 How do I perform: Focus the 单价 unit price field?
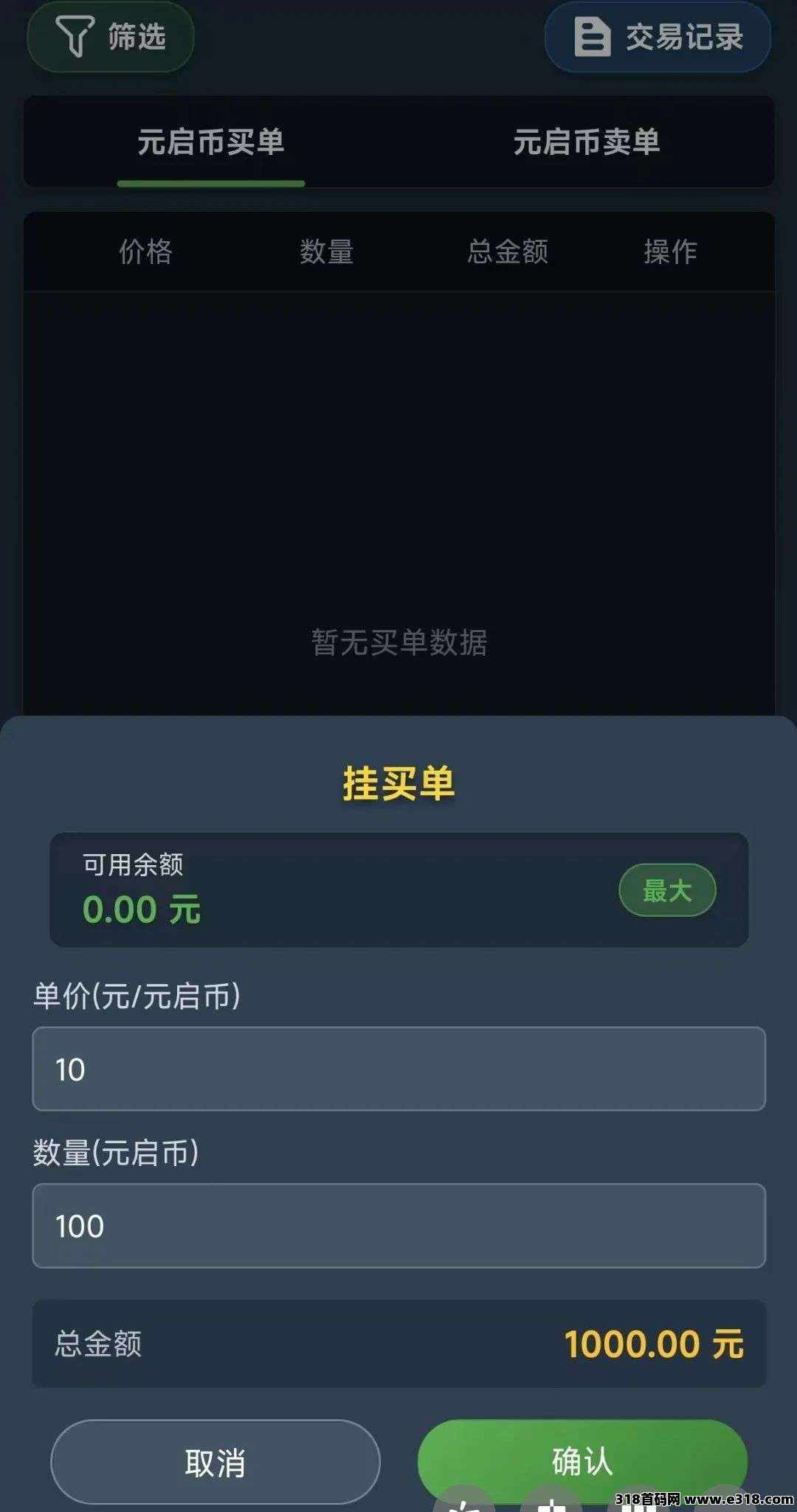pos(399,1069)
